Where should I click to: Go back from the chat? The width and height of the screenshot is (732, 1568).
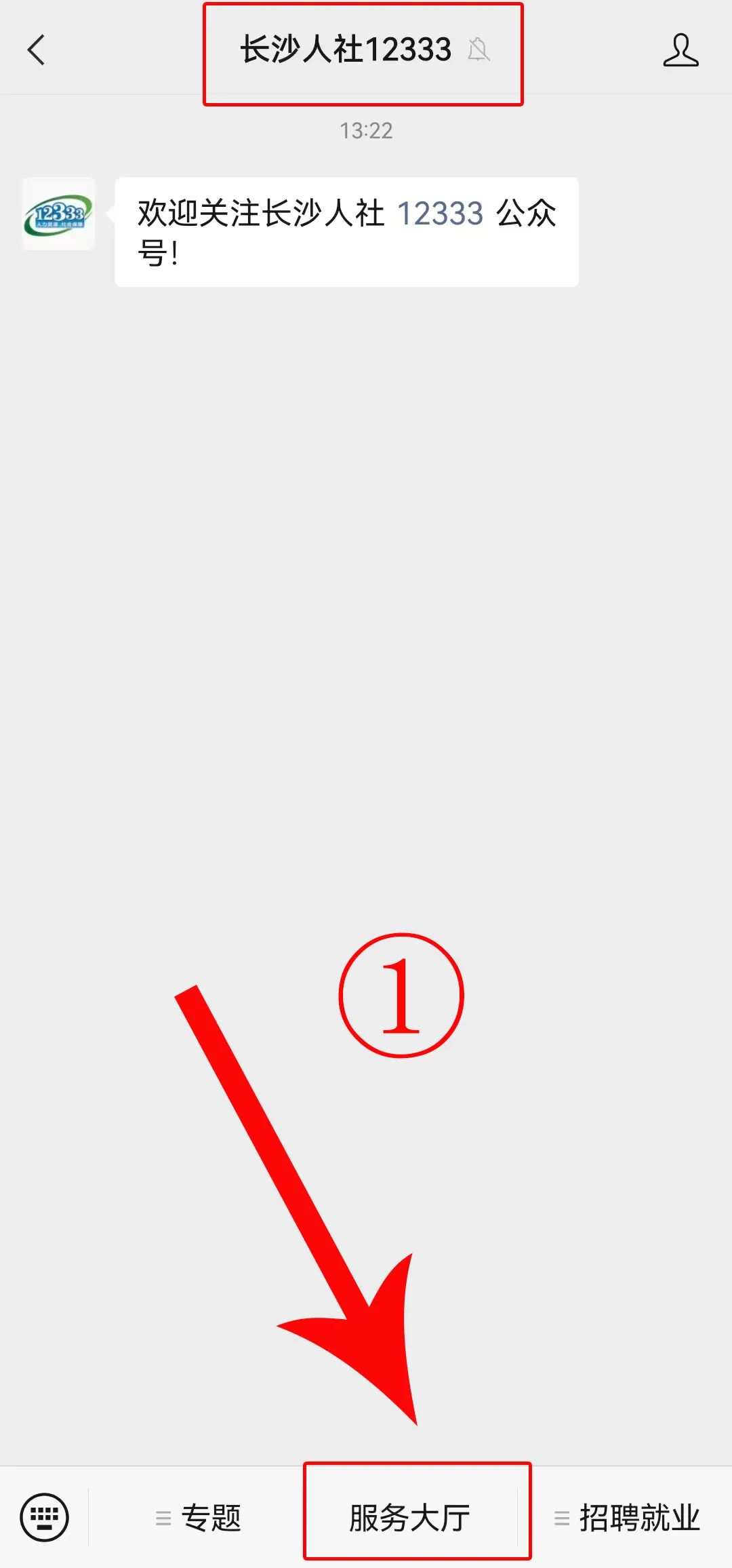(37, 50)
